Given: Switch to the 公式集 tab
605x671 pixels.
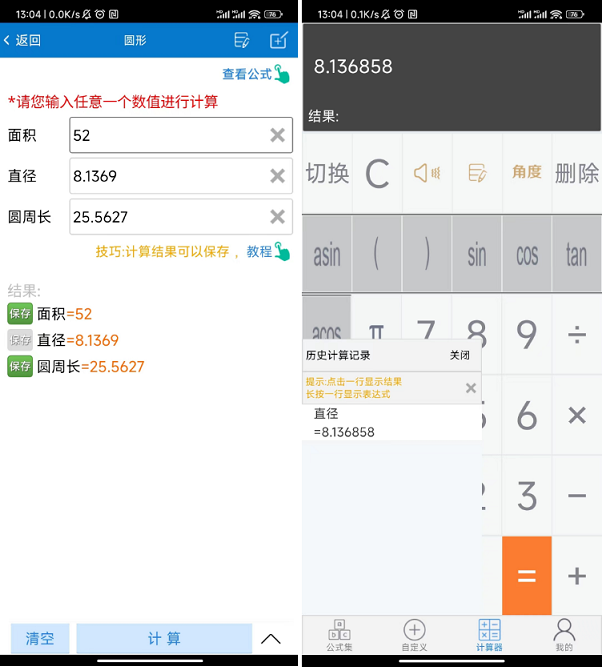Looking at the screenshot, I should tap(340, 634).
